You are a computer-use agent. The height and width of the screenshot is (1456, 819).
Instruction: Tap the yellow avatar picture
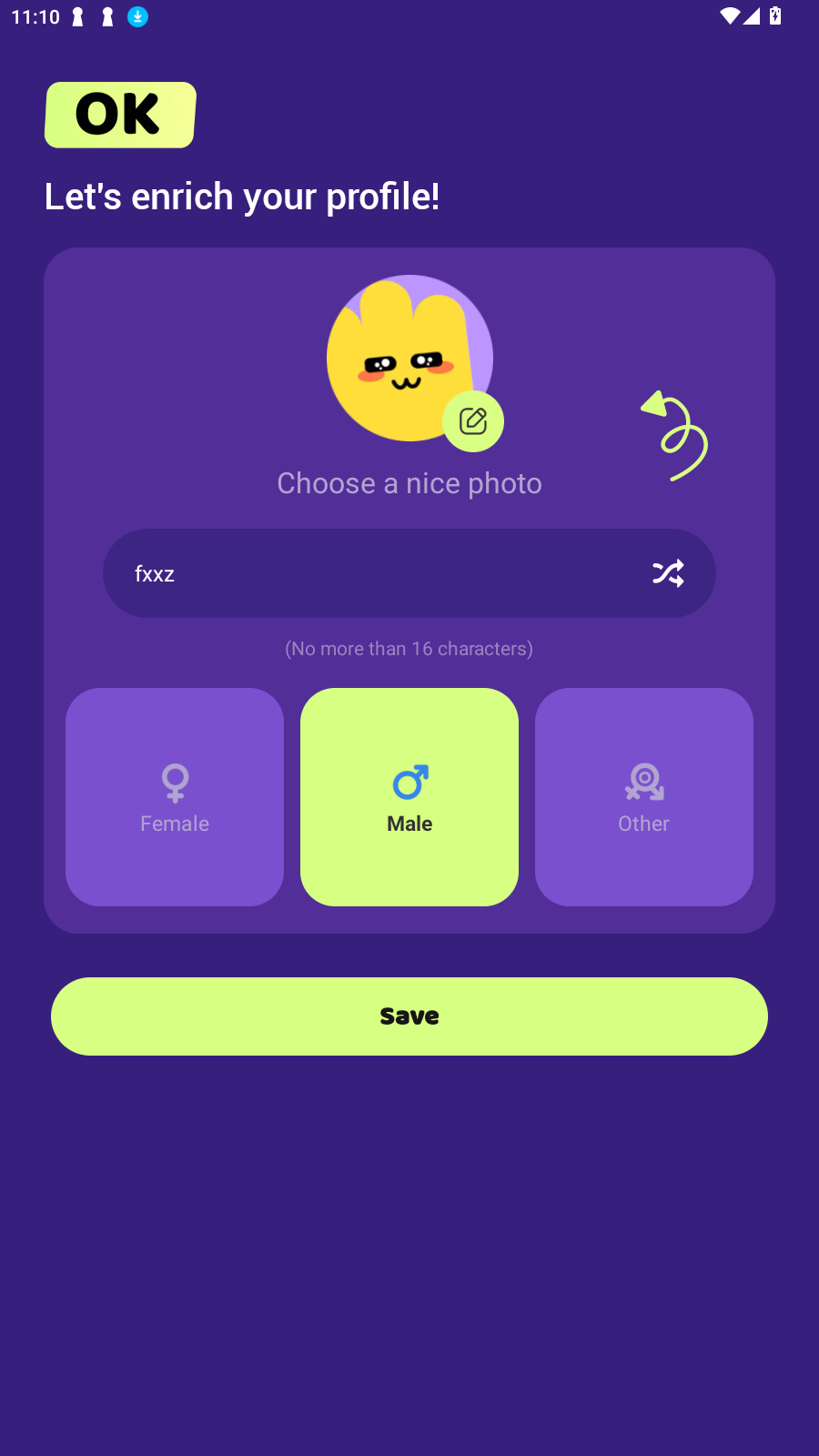400,355
